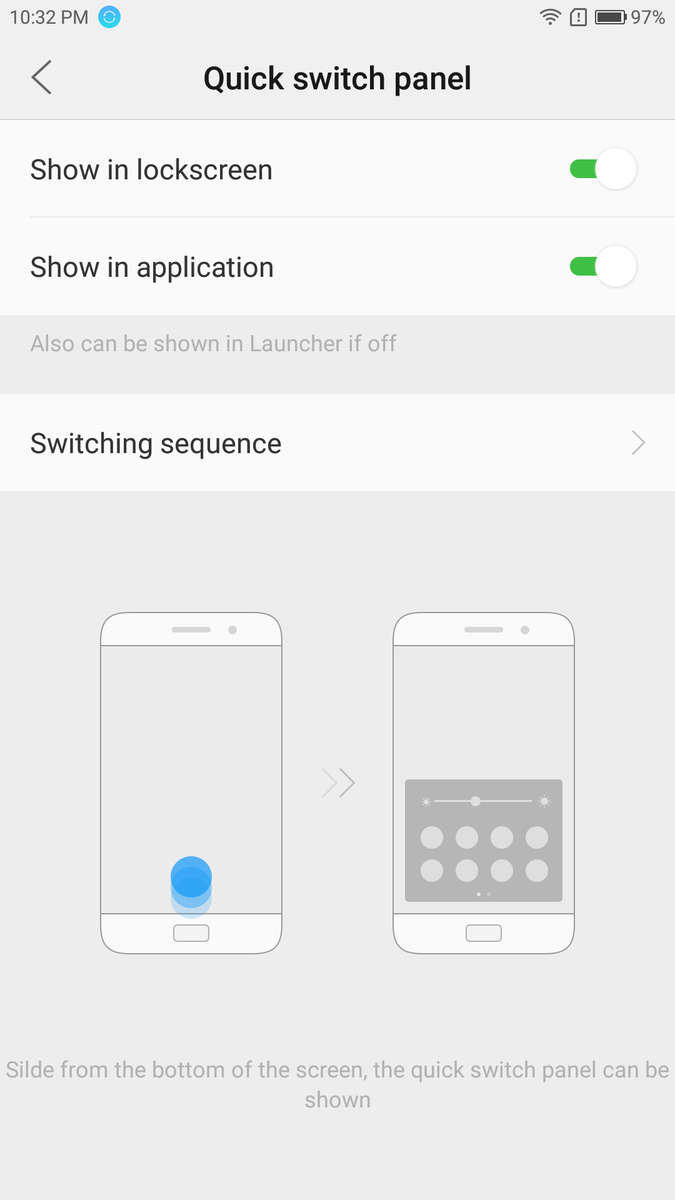Toggle Show in lockscreen switch
This screenshot has width=675, height=1200.
pyautogui.click(x=603, y=169)
